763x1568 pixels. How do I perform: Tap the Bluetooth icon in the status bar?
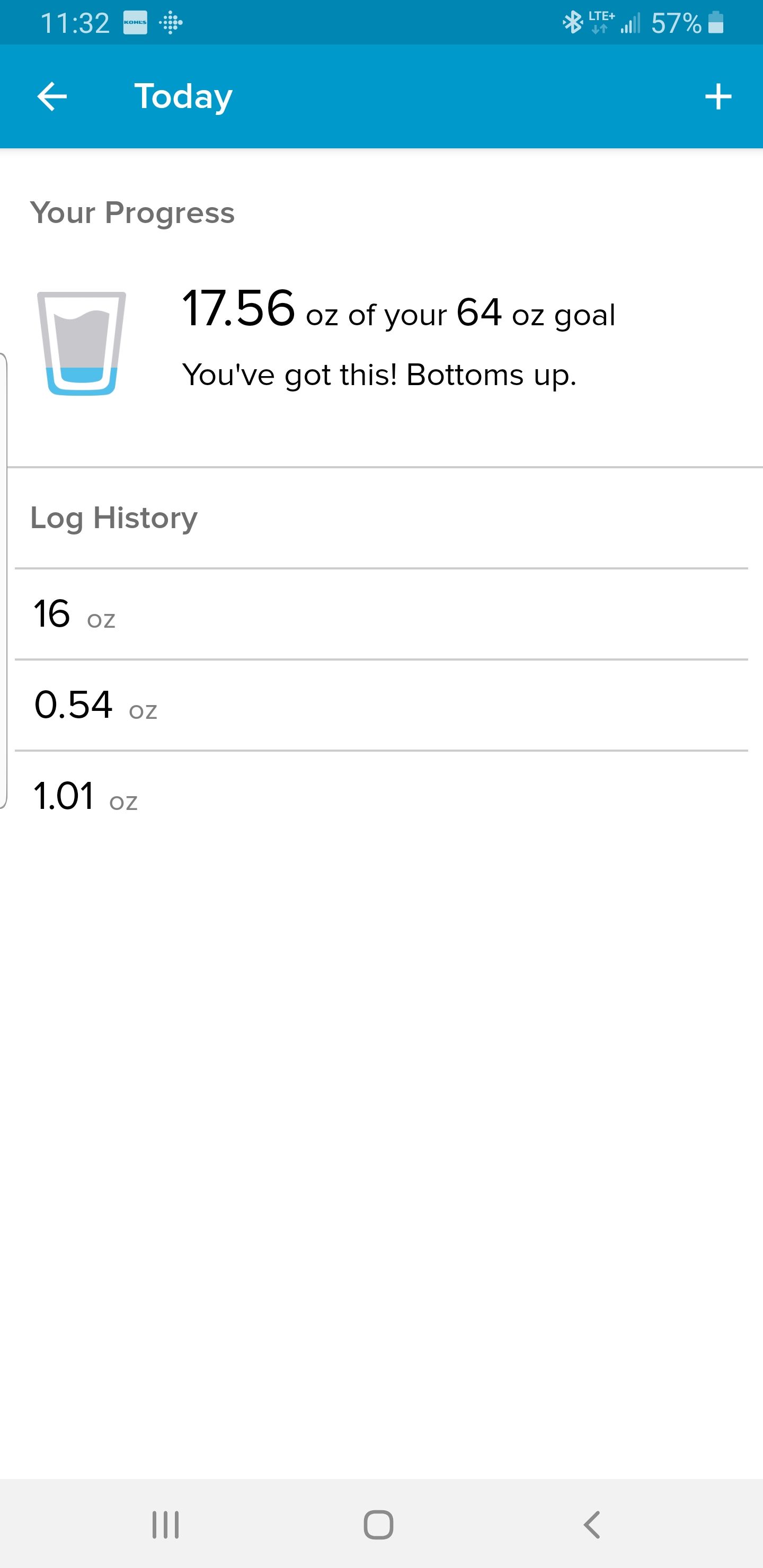click(573, 23)
